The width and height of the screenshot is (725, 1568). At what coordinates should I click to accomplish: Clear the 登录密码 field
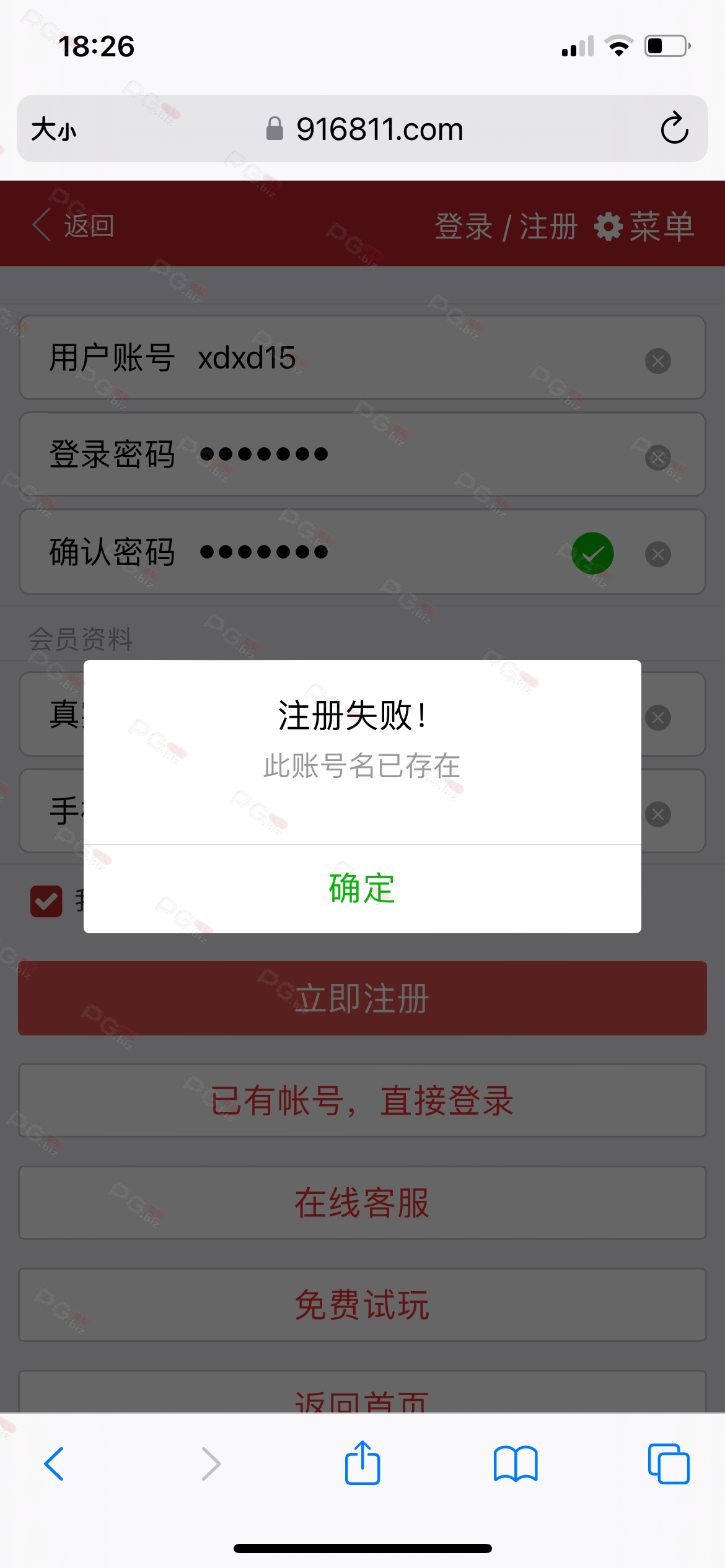point(657,458)
